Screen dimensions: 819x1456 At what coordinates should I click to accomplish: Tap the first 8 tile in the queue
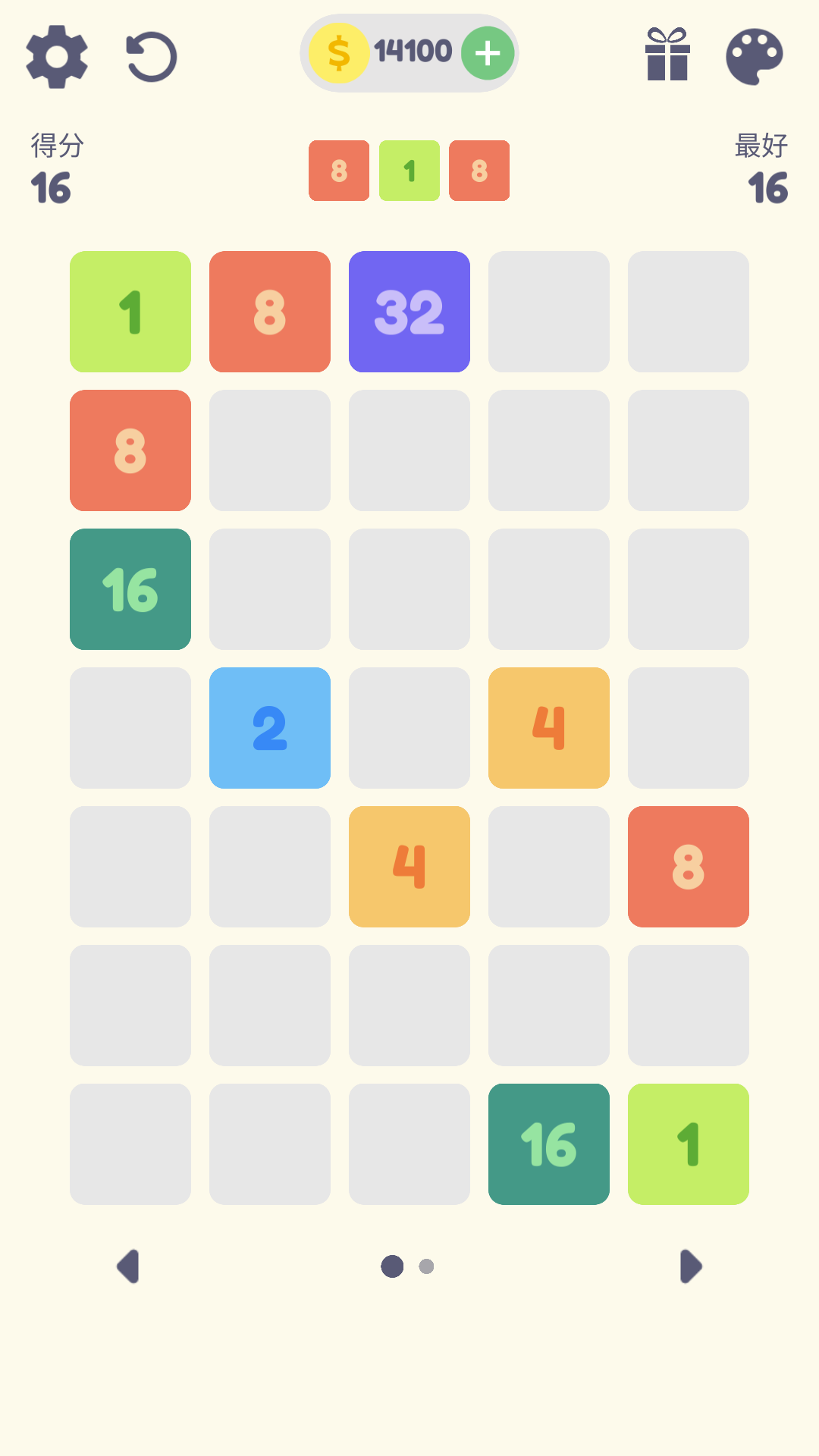(x=339, y=171)
